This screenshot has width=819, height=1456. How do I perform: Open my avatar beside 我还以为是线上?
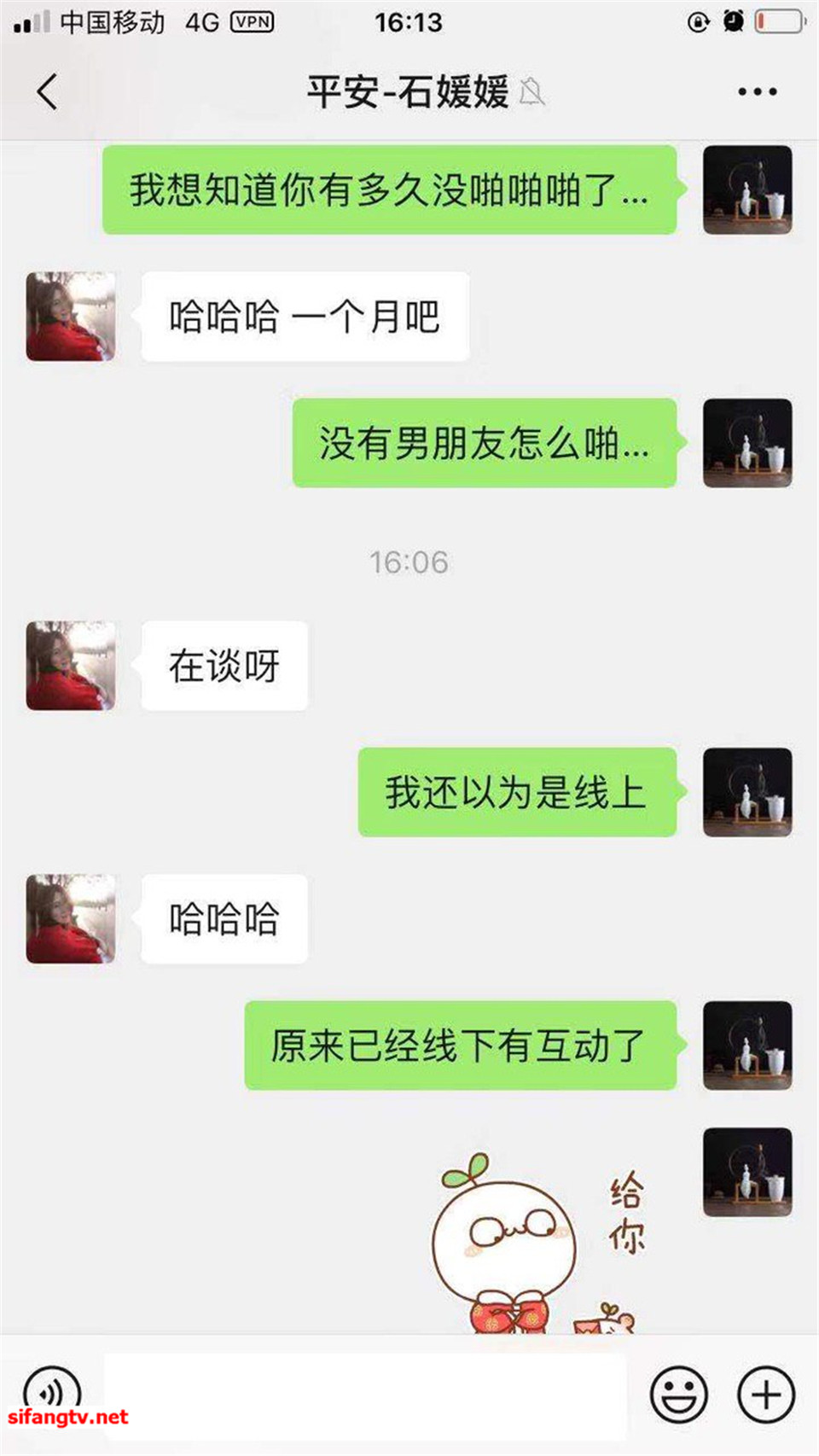point(747,792)
